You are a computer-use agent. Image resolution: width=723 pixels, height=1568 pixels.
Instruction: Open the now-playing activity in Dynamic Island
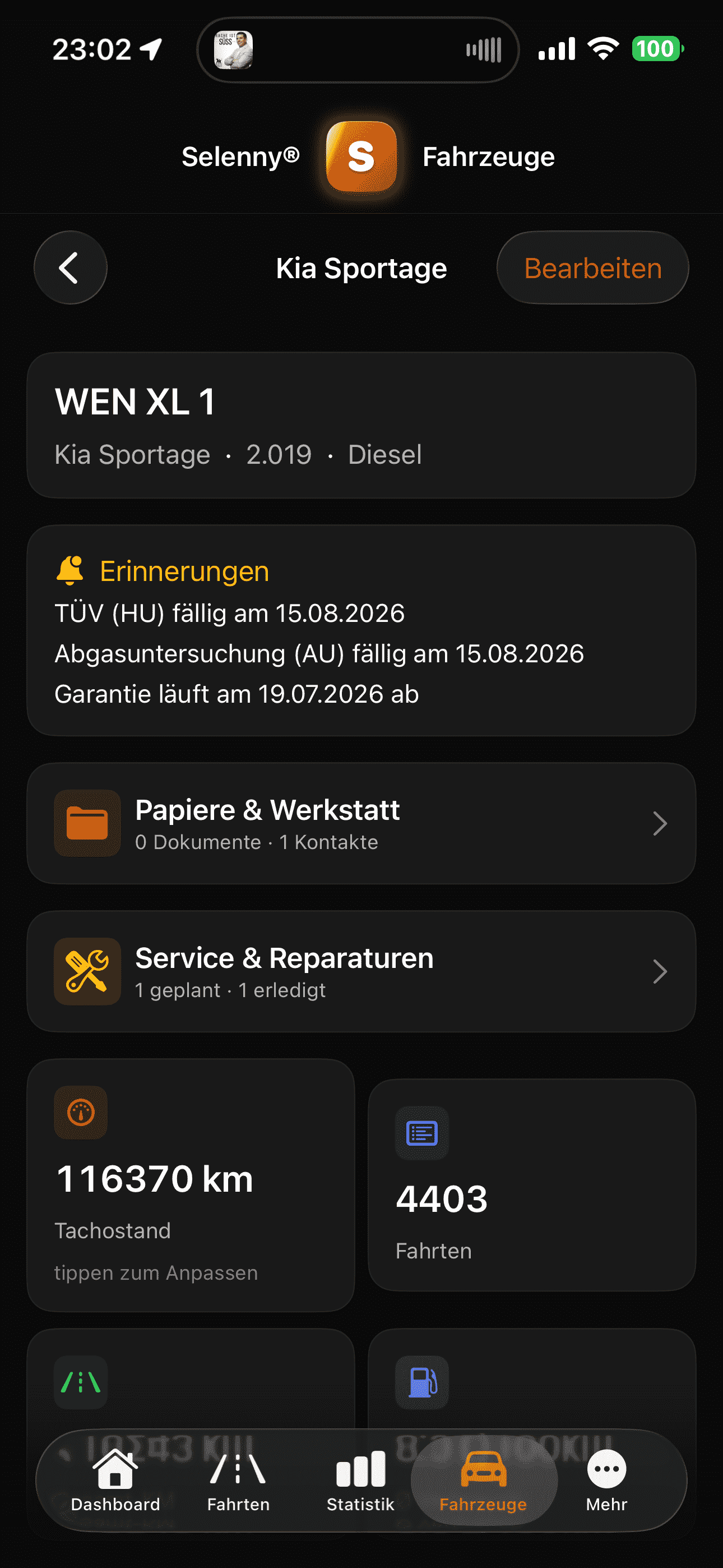pyautogui.click(x=358, y=50)
